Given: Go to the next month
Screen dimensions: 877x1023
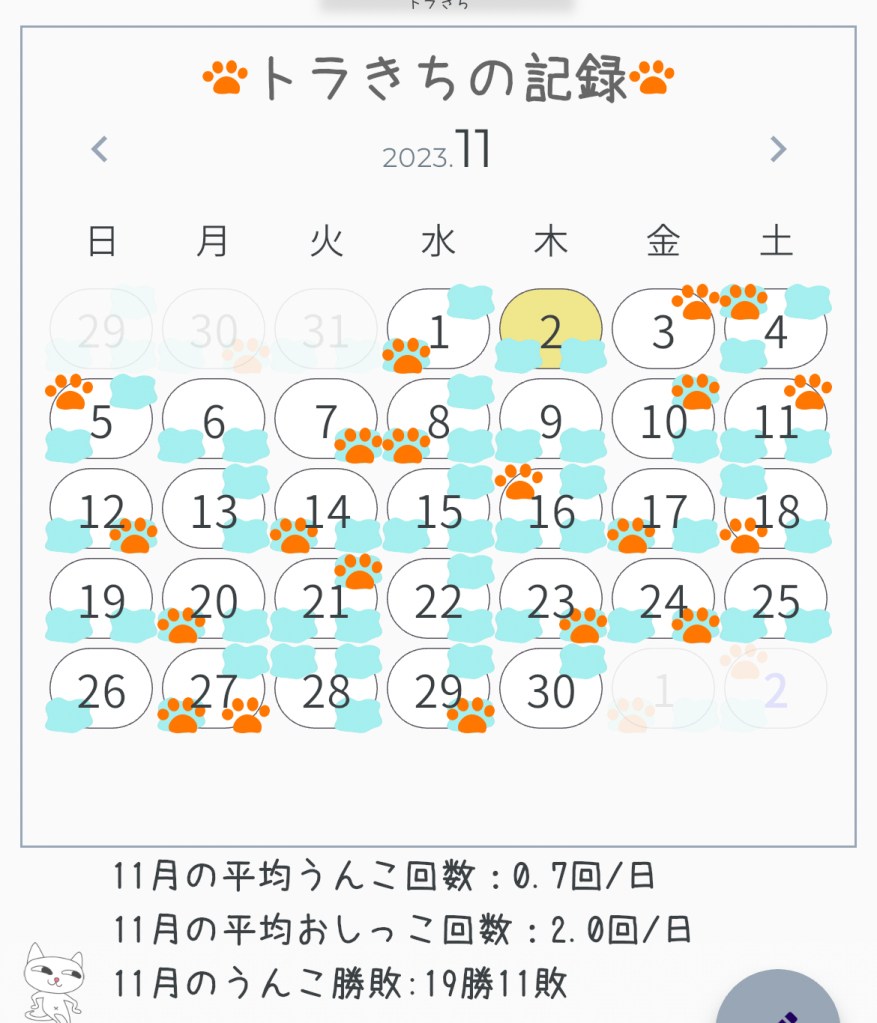Looking at the screenshot, I should pos(778,150).
